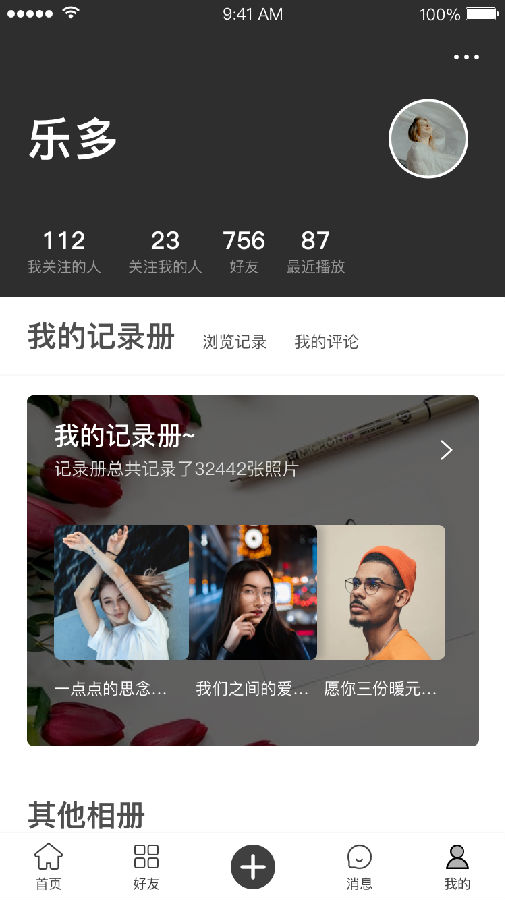This screenshot has height=900, width=505.
Task: Tap the profile avatar photo
Action: (428, 138)
